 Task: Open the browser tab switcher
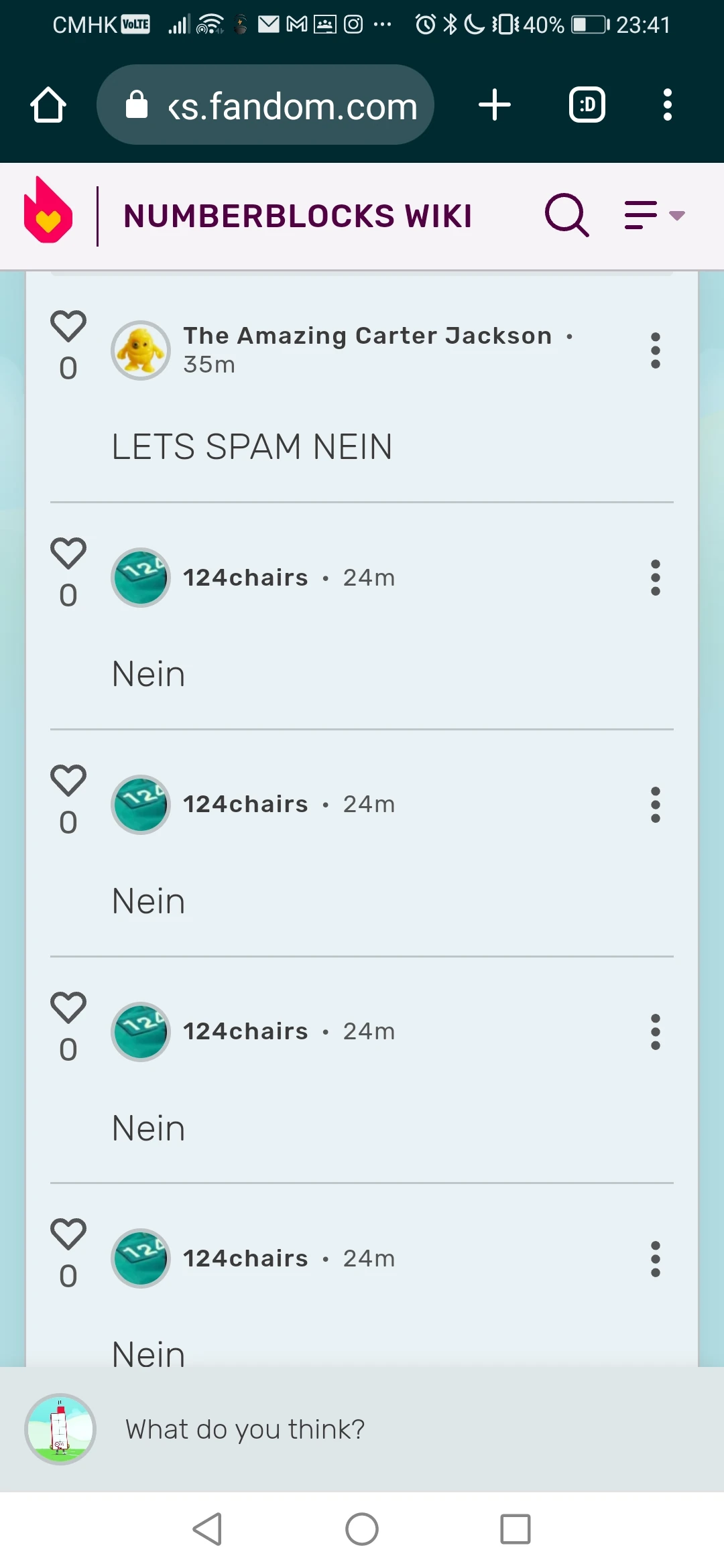587,105
